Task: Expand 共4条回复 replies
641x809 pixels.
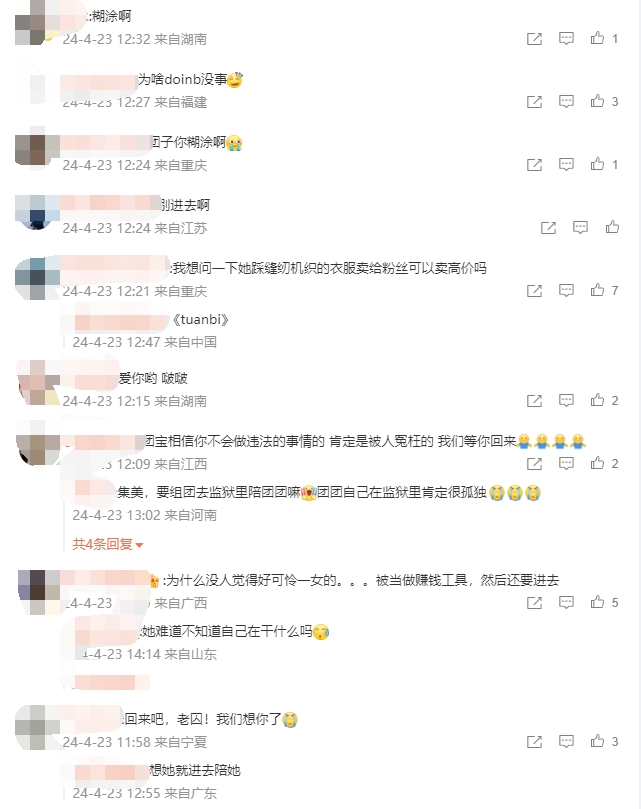Action: tap(108, 544)
